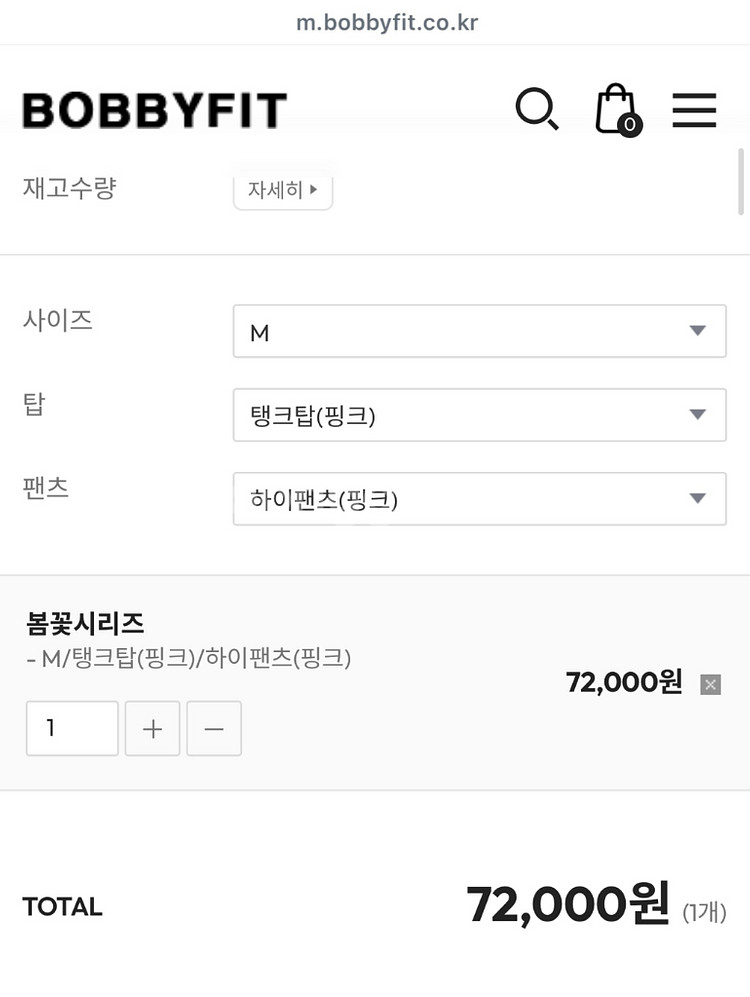This screenshot has height=997, width=750.
Task: Click the quantity input field showing 1
Action: click(x=71, y=728)
